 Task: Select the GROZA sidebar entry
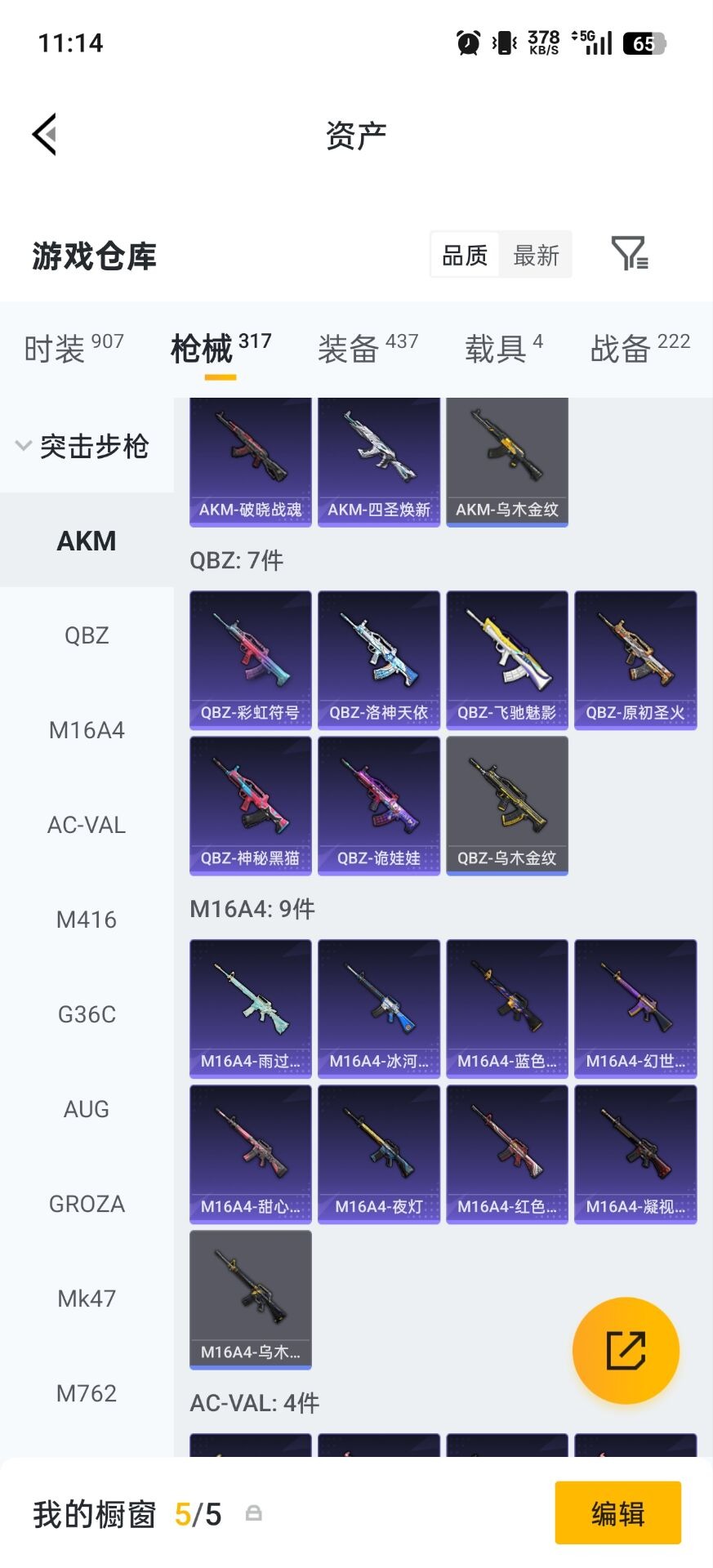[x=86, y=1203]
